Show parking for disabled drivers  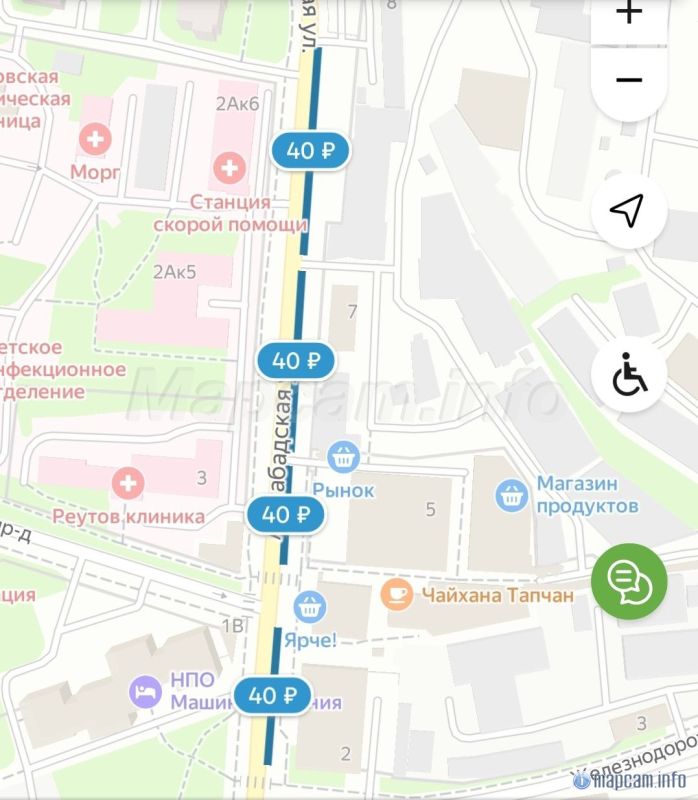coord(627,376)
